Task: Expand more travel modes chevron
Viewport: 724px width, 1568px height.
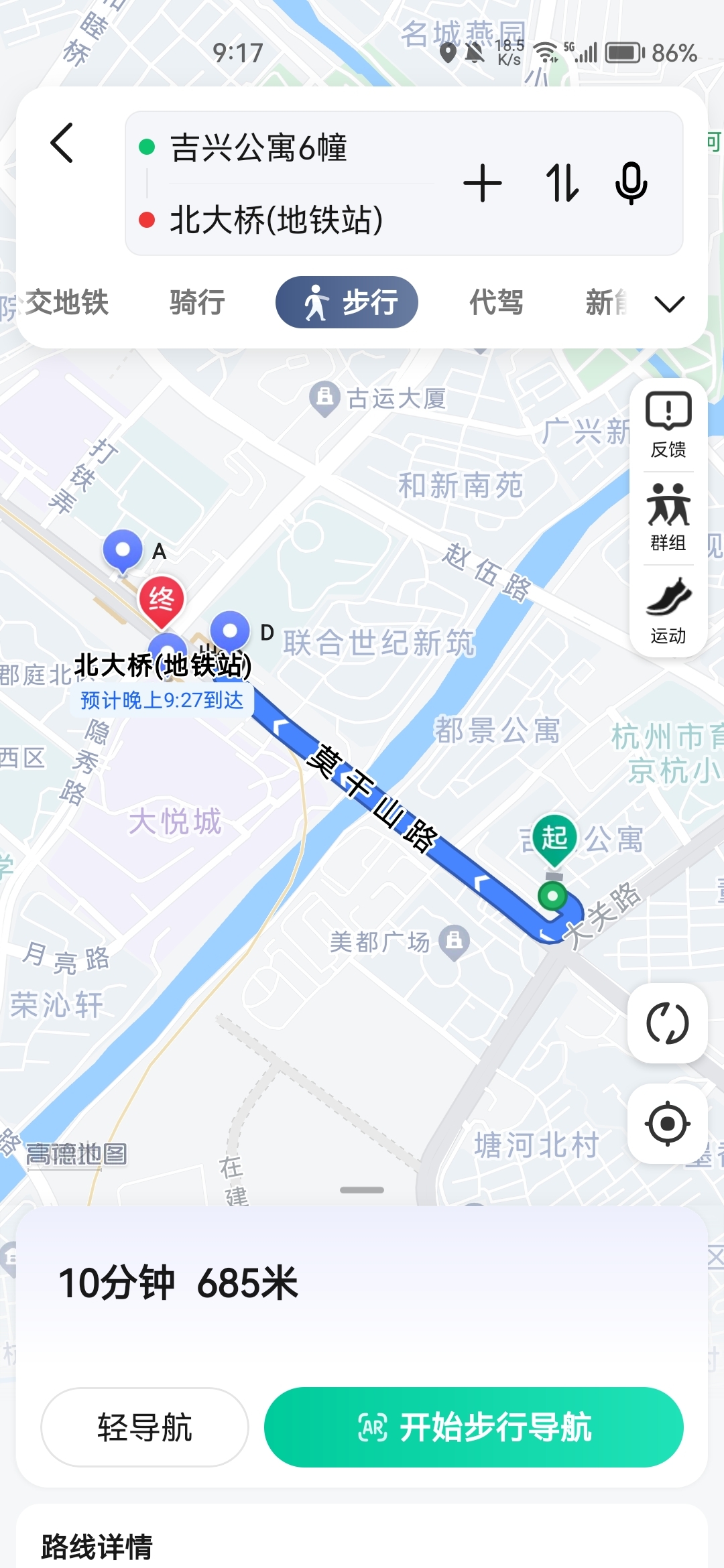Action: point(669,304)
